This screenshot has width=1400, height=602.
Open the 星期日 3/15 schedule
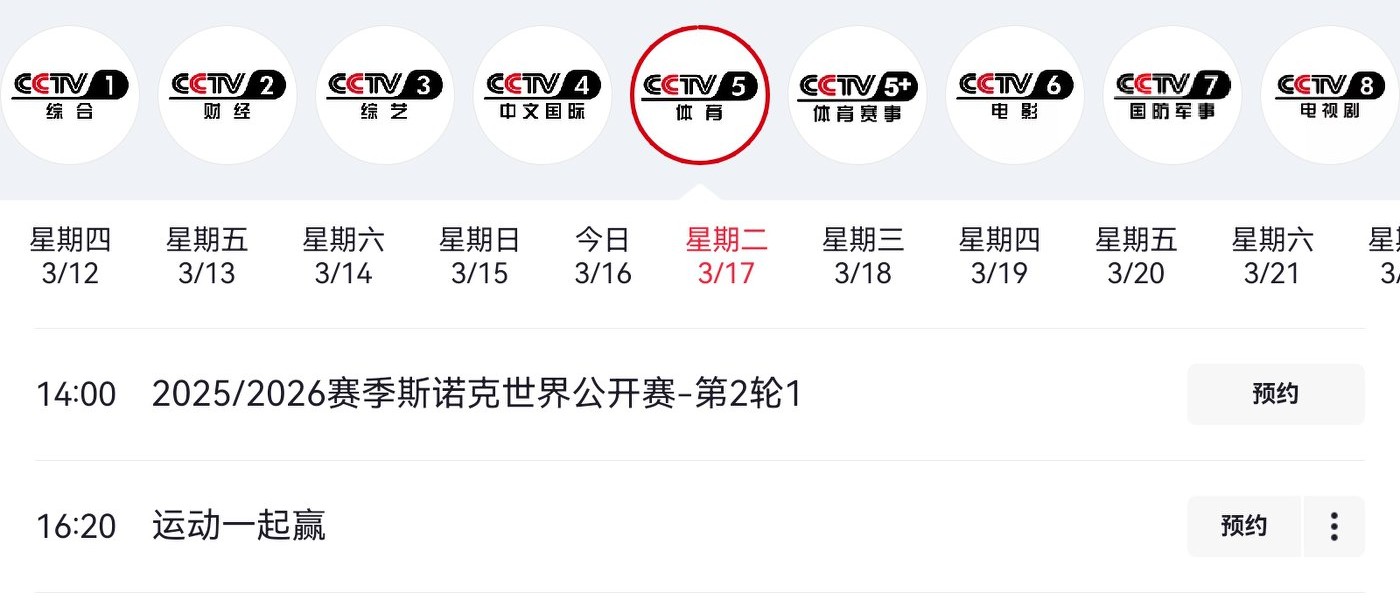tap(479, 256)
